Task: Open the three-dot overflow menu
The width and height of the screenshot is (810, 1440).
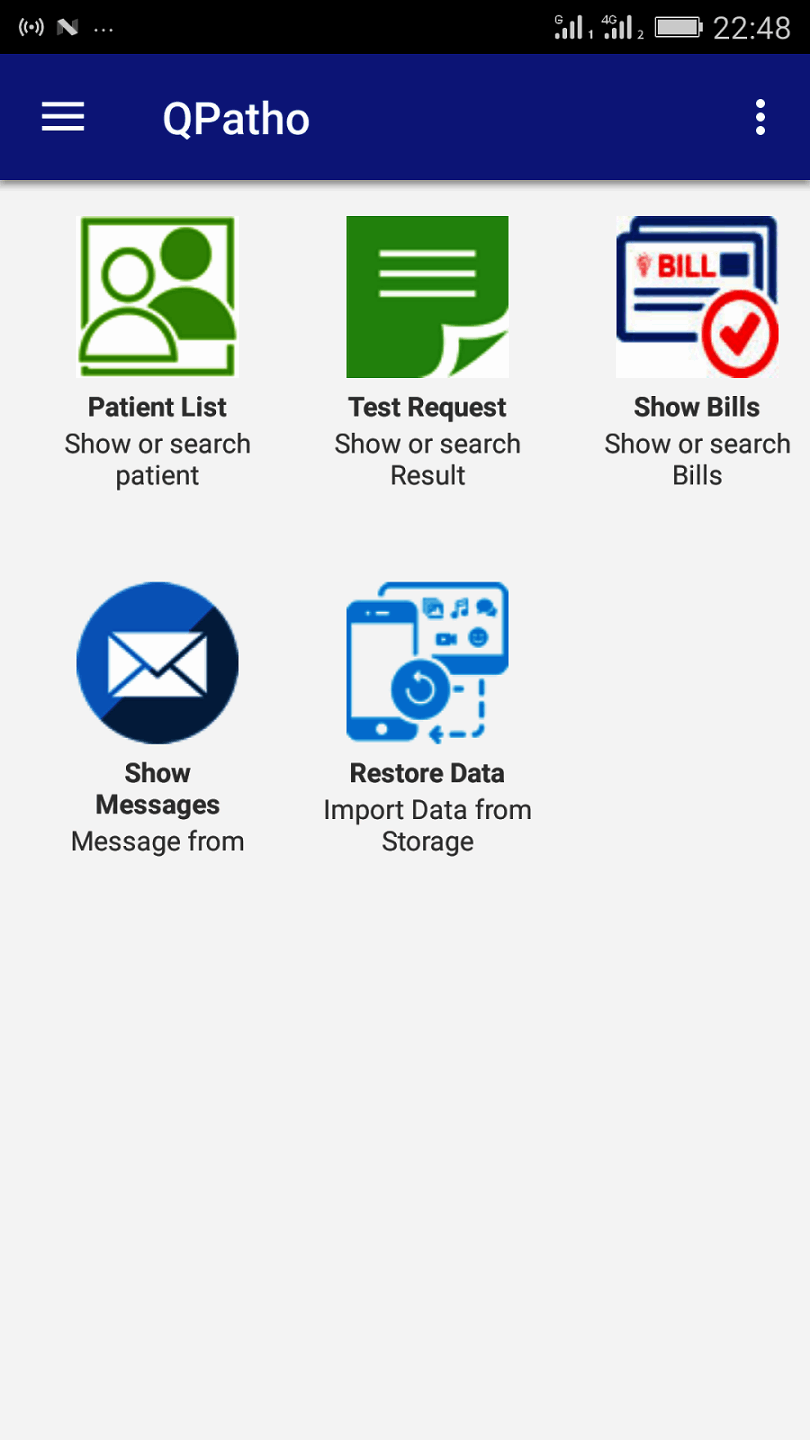Action: coord(759,116)
